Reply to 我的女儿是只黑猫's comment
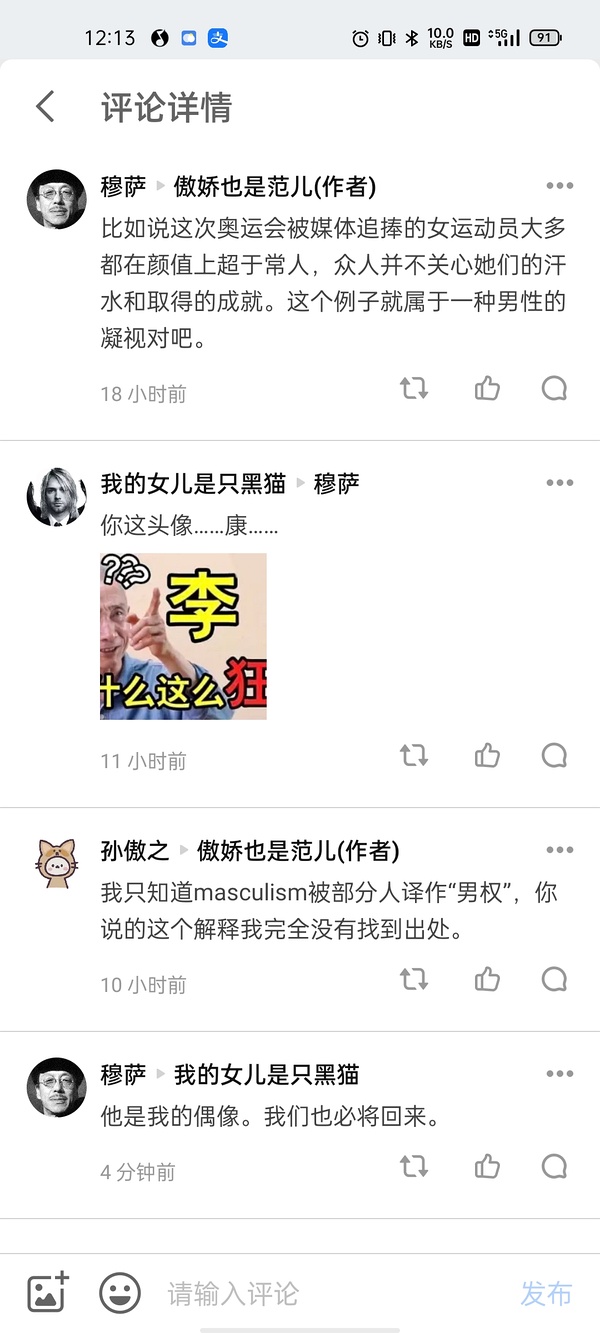The image size is (600, 1333). point(554,755)
